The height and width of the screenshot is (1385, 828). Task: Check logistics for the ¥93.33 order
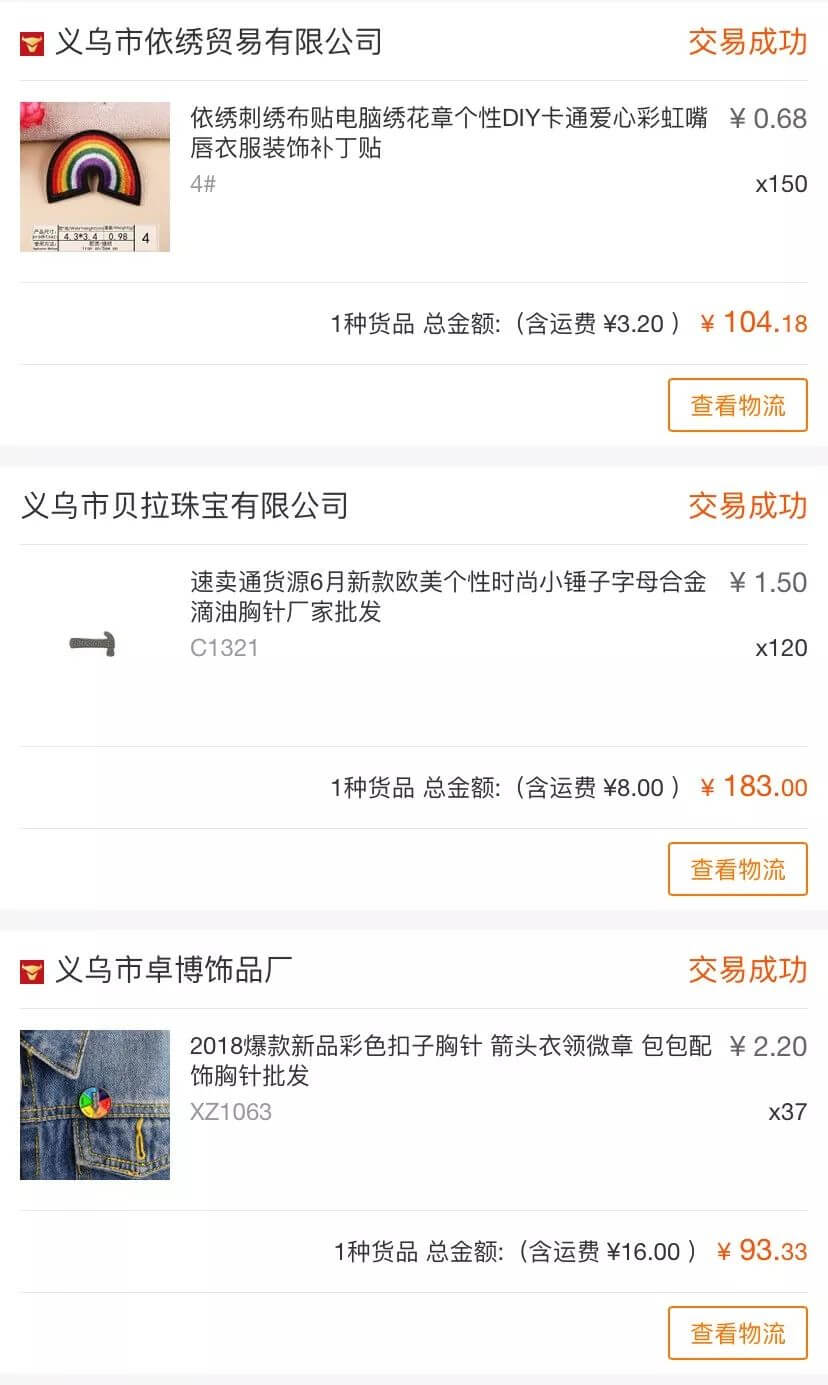(737, 1333)
